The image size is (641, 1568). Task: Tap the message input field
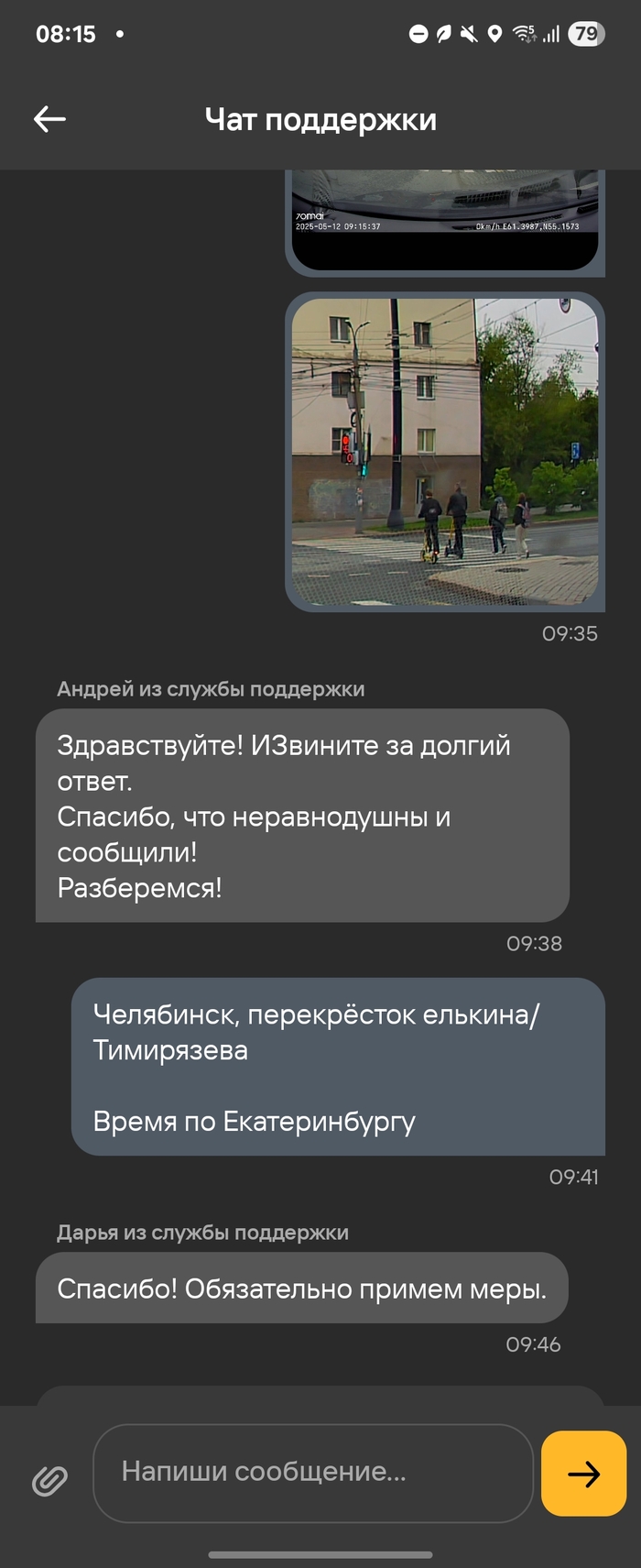click(x=312, y=1472)
